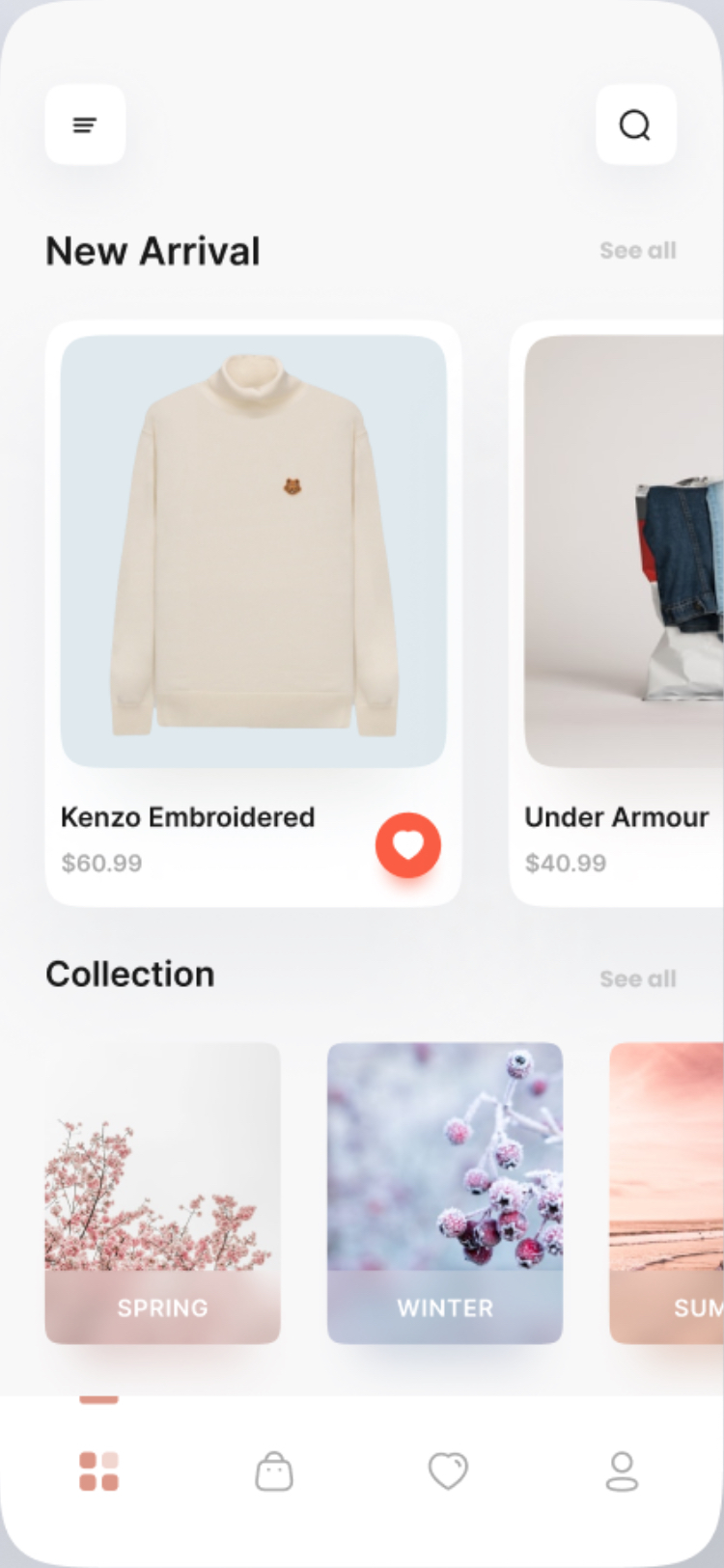The width and height of the screenshot is (724, 1568).
Task: See all New Arrival items
Action: 637,251
